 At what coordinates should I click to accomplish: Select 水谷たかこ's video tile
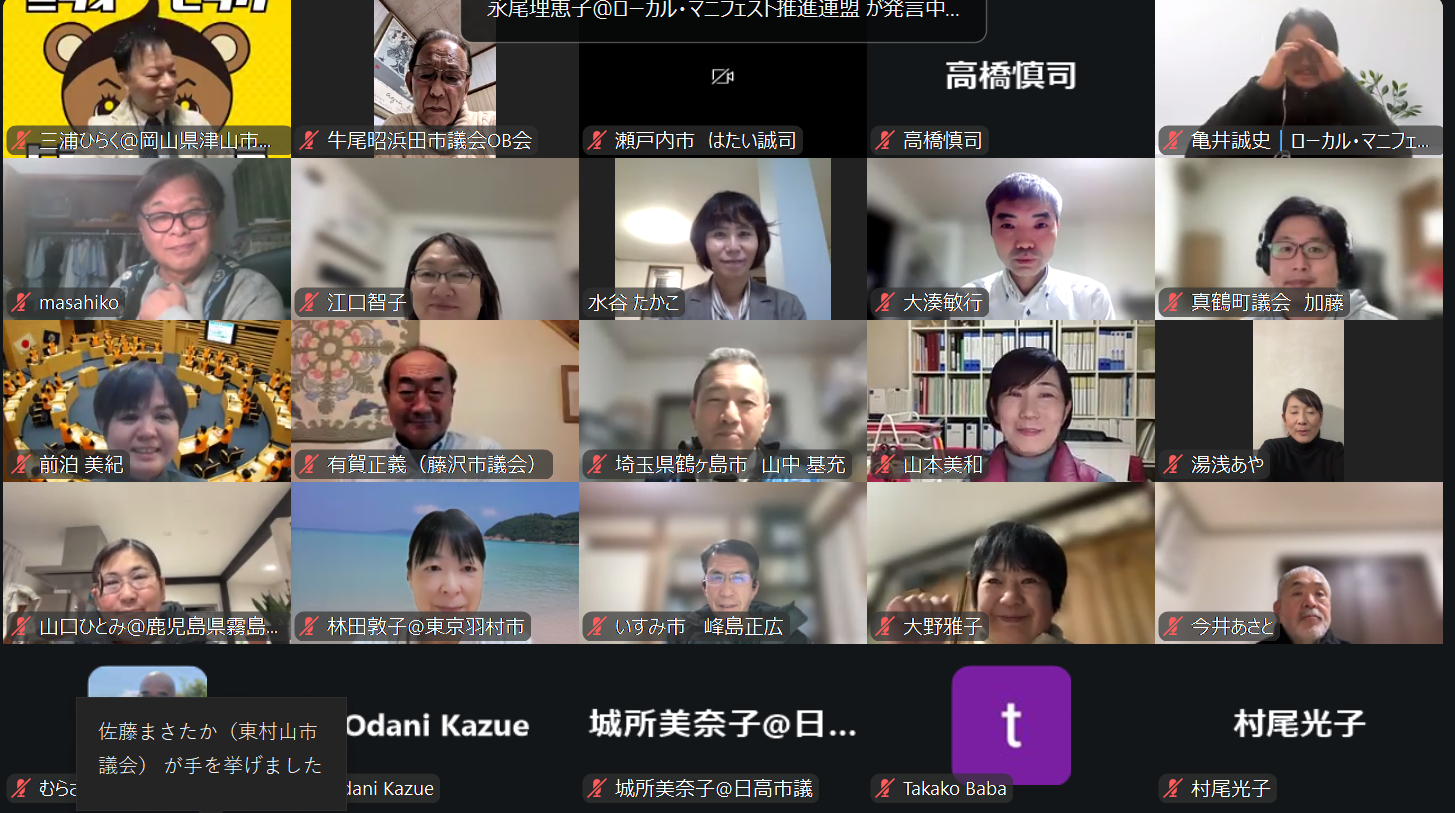723,238
